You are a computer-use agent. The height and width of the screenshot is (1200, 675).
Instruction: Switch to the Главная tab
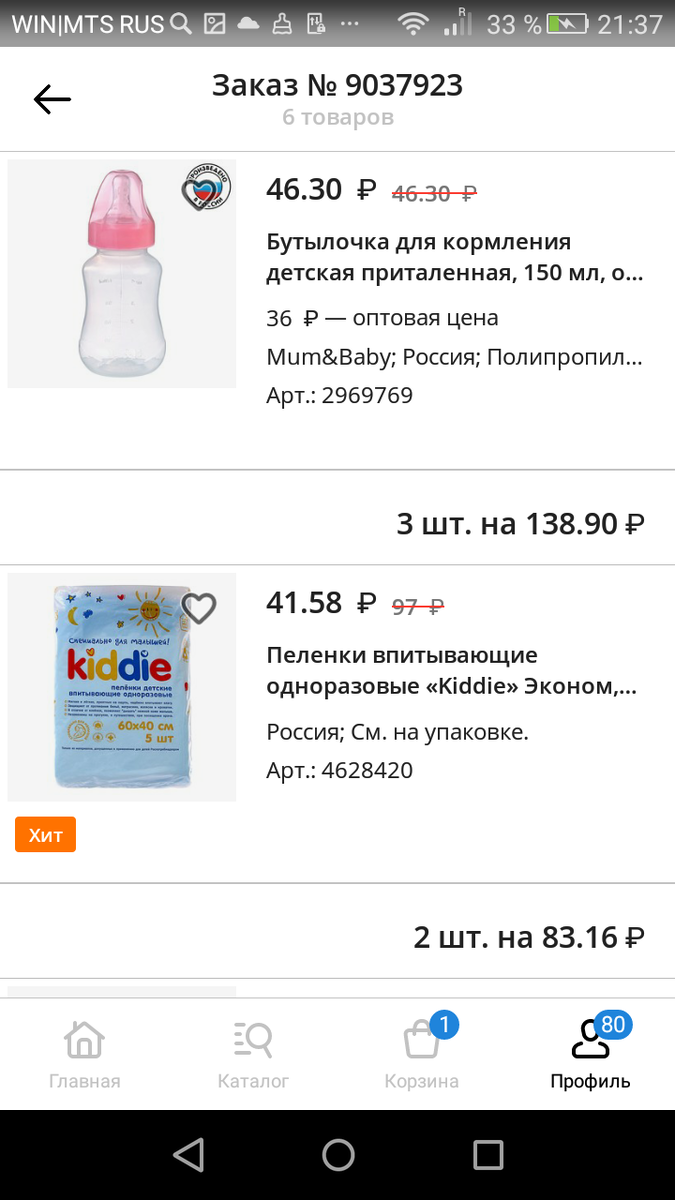[85, 1054]
